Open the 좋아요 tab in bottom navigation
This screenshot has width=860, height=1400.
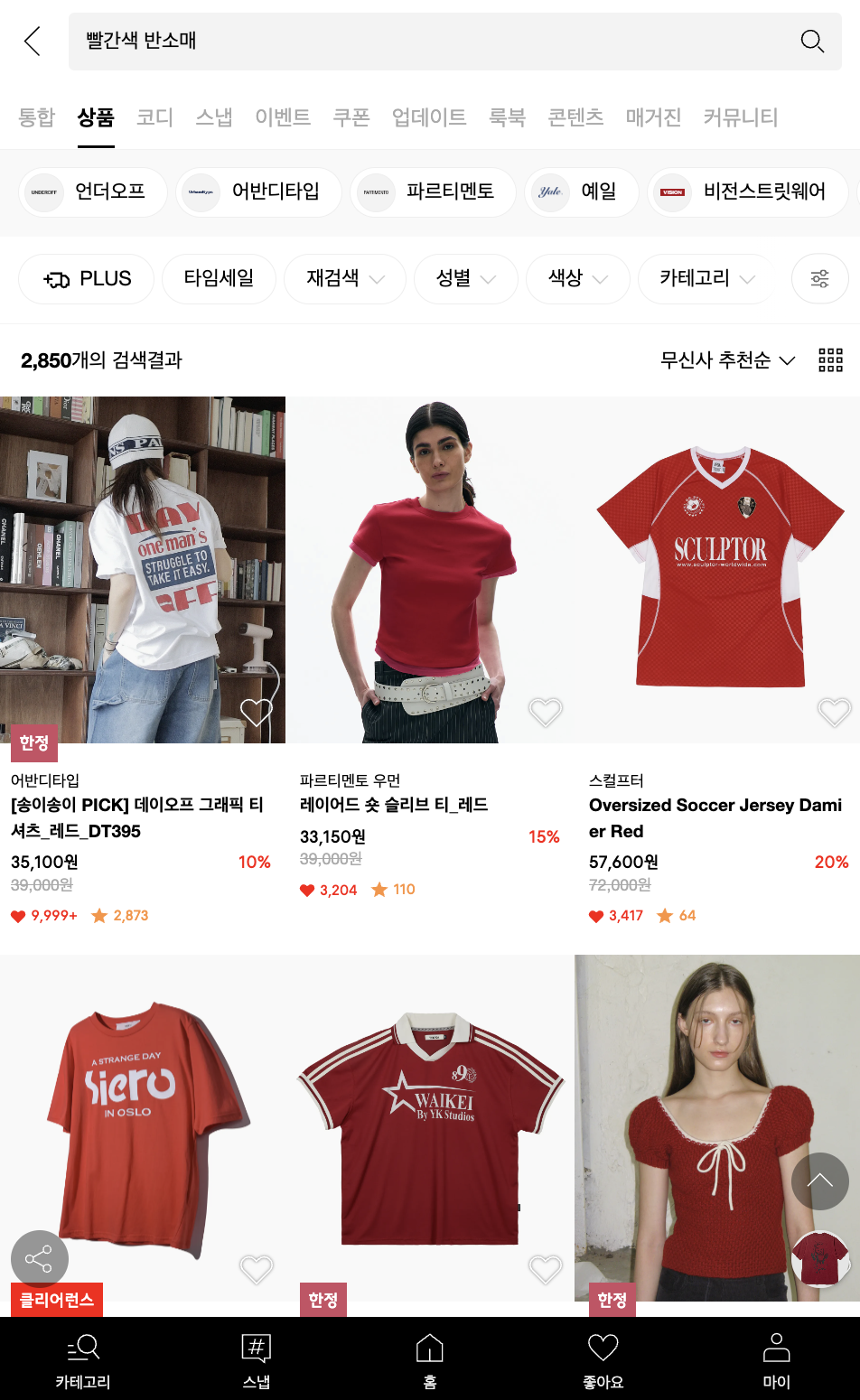603,1359
